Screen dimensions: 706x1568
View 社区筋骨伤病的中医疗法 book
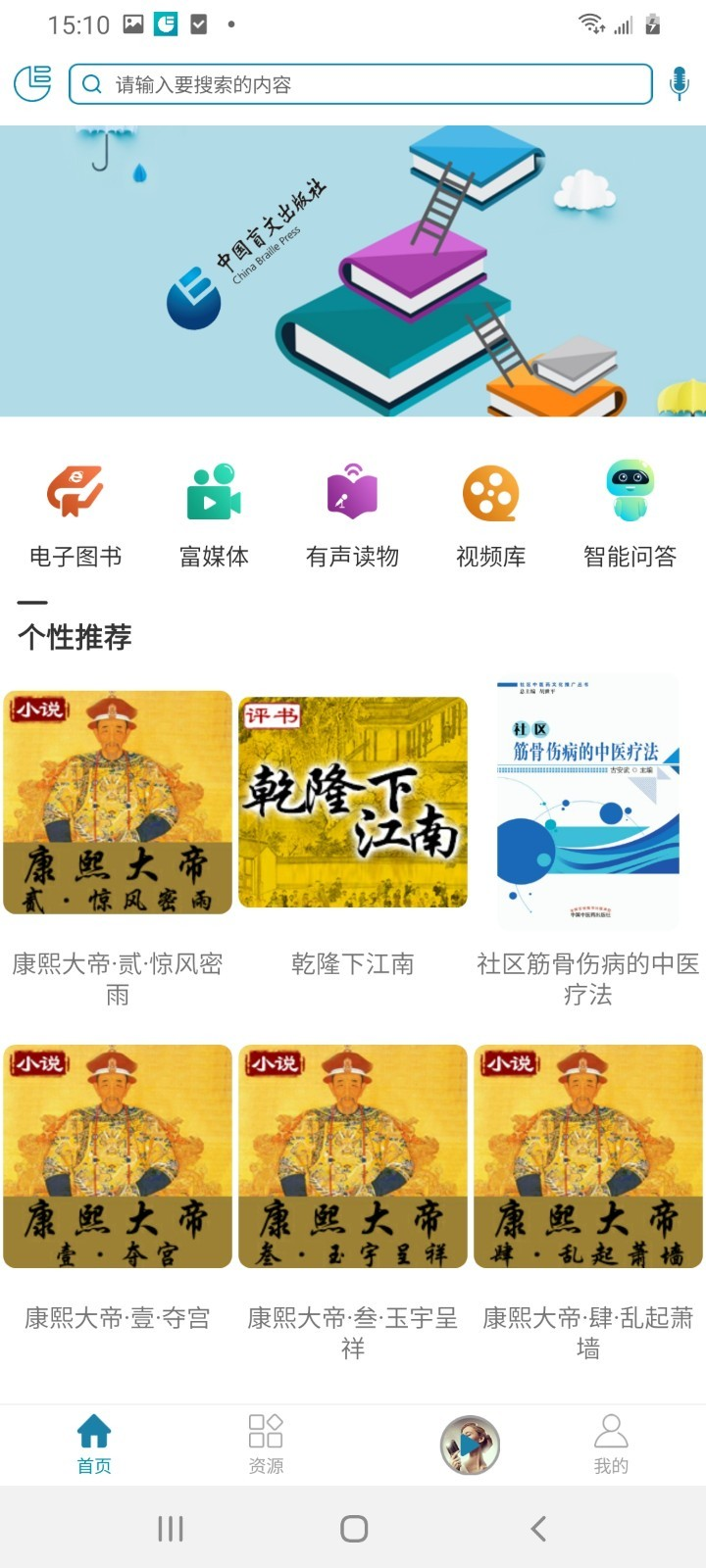[x=587, y=803]
